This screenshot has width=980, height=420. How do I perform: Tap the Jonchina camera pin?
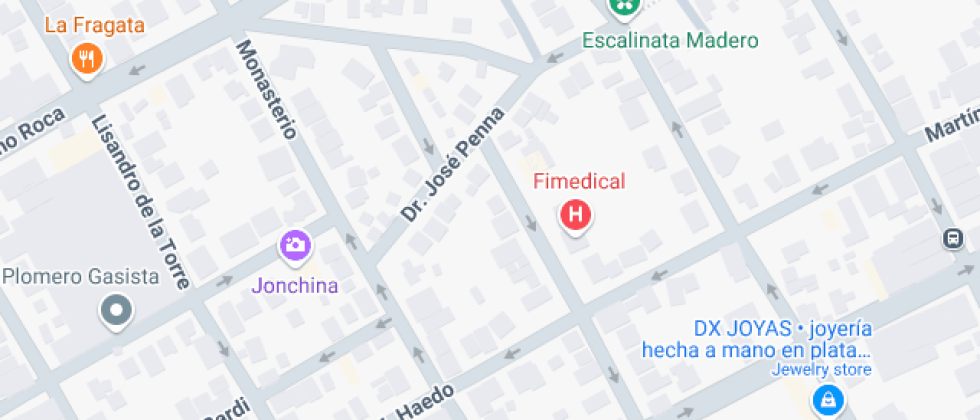tap(294, 246)
